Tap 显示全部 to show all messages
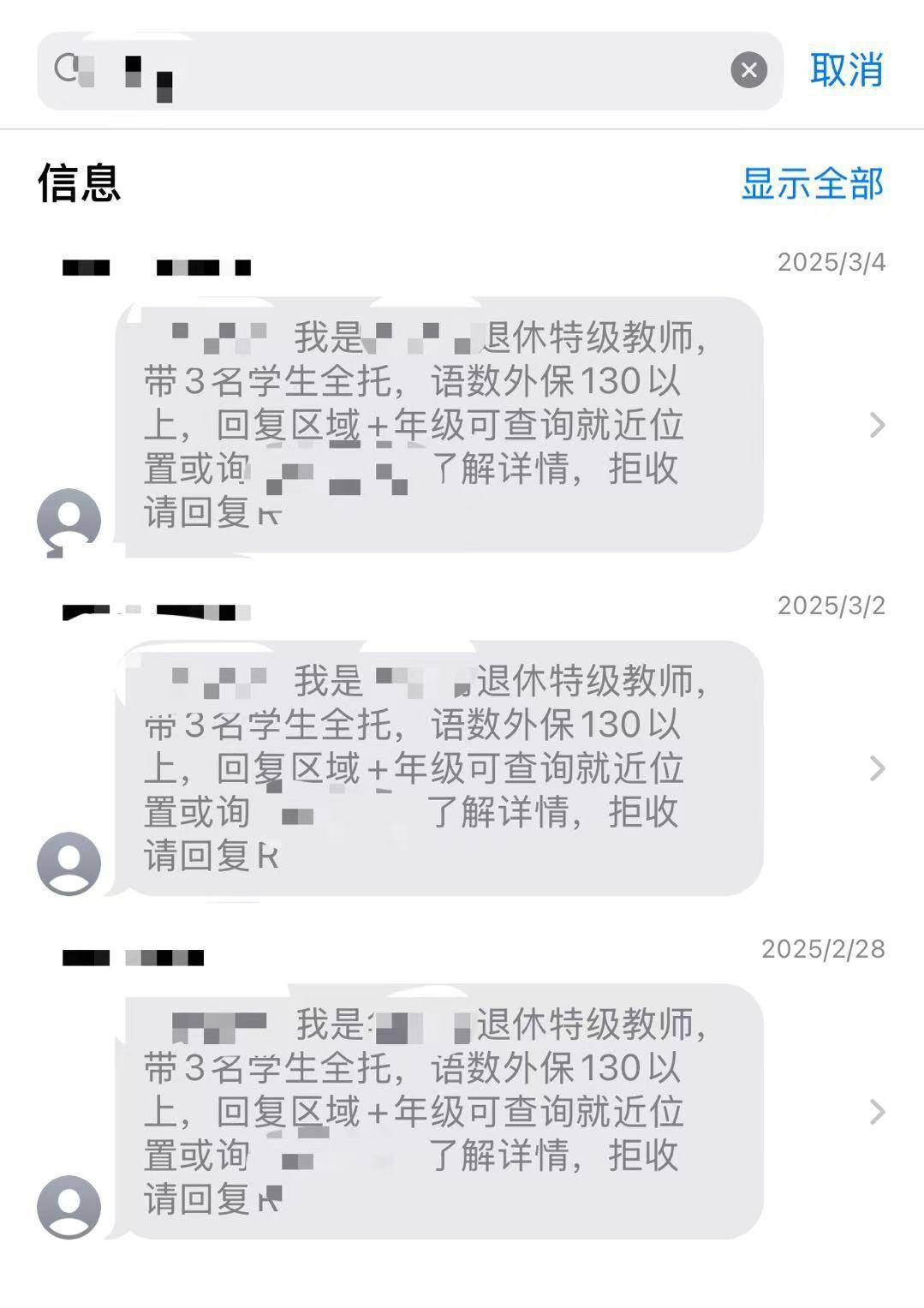Viewport: 924px width, 1308px height. click(x=811, y=183)
